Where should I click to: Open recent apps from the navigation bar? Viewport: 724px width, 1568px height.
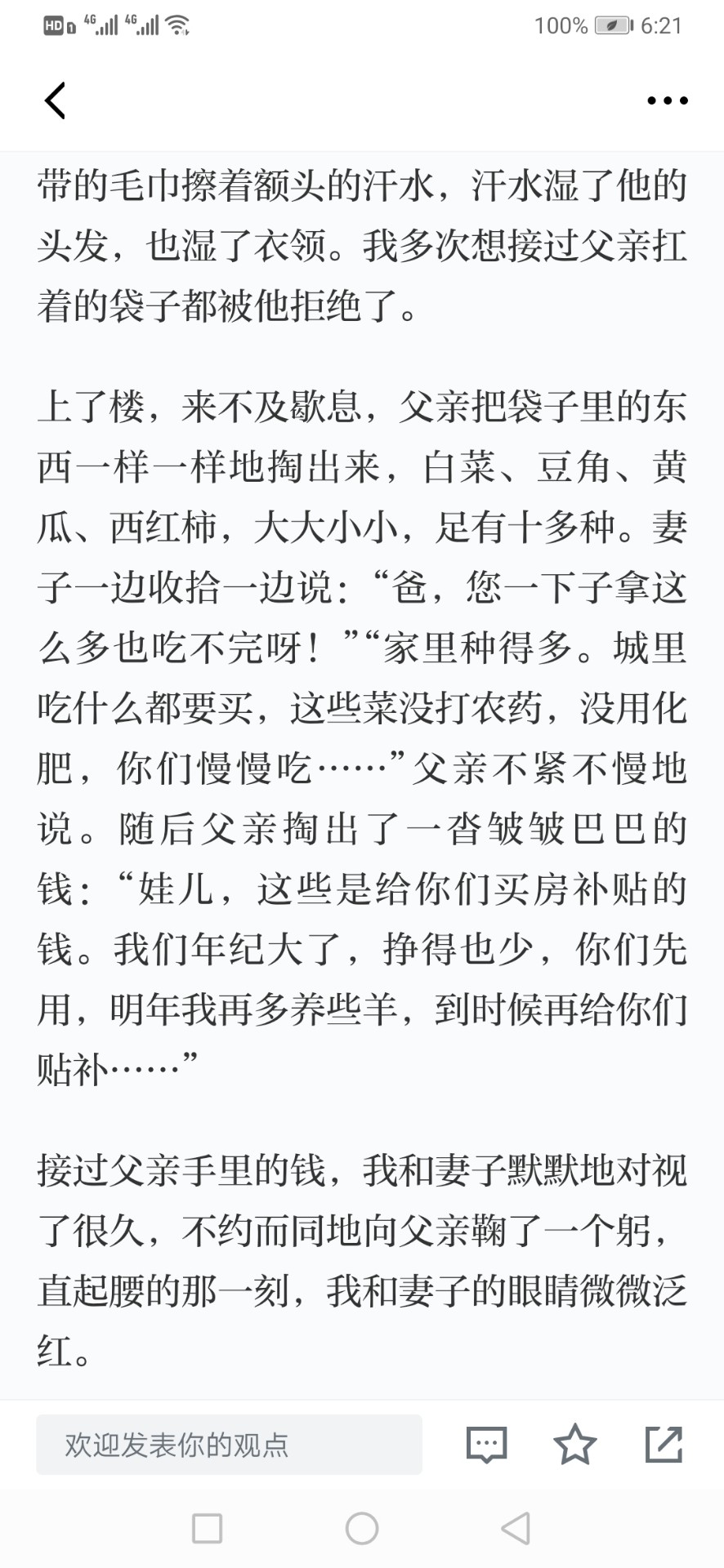(x=207, y=1528)
